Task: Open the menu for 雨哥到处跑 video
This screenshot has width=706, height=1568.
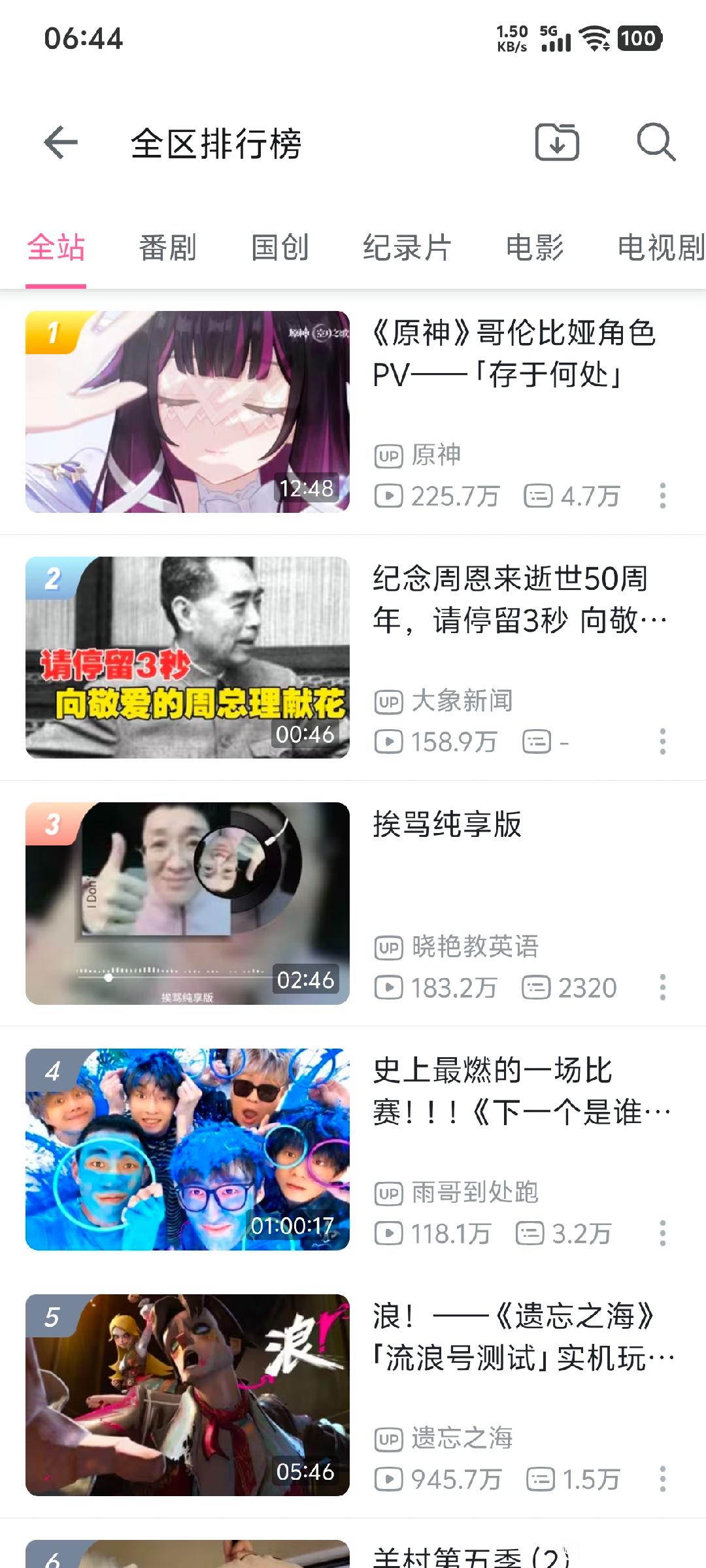Action: 663,1233
